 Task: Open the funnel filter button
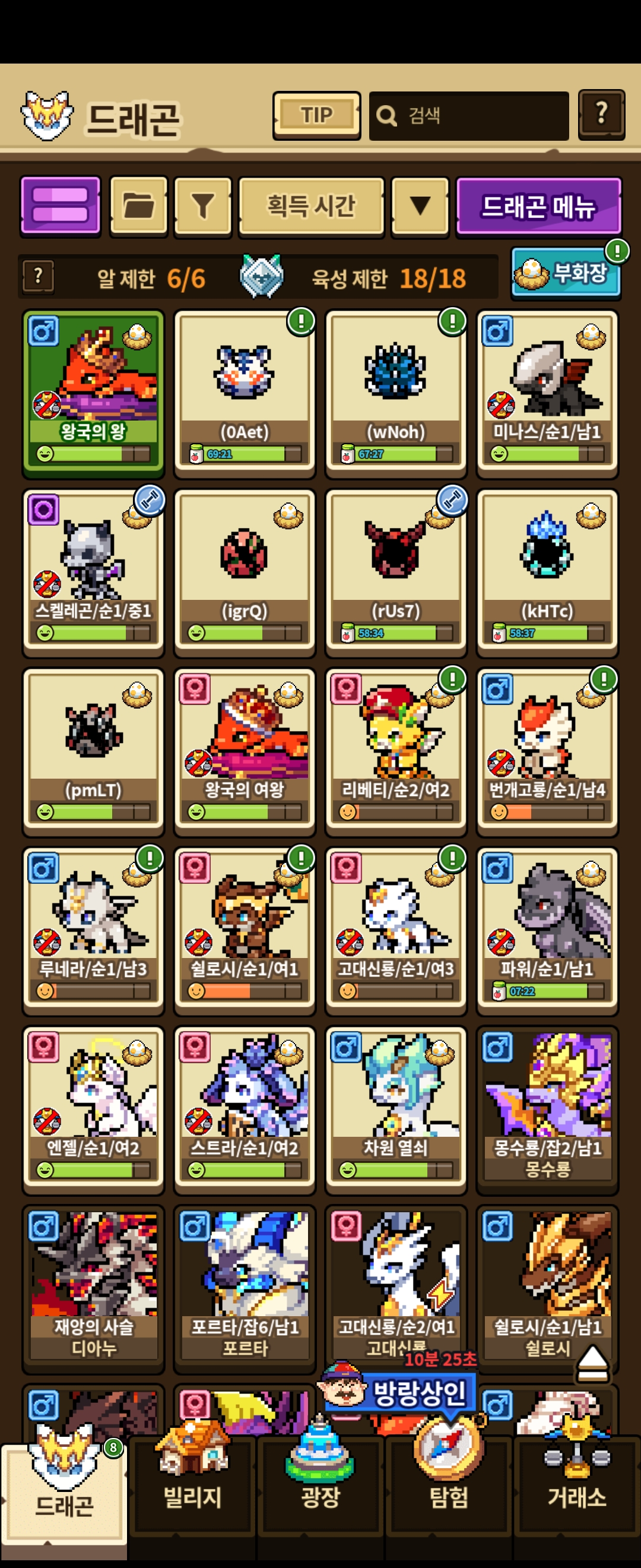(x=202, y=206)
